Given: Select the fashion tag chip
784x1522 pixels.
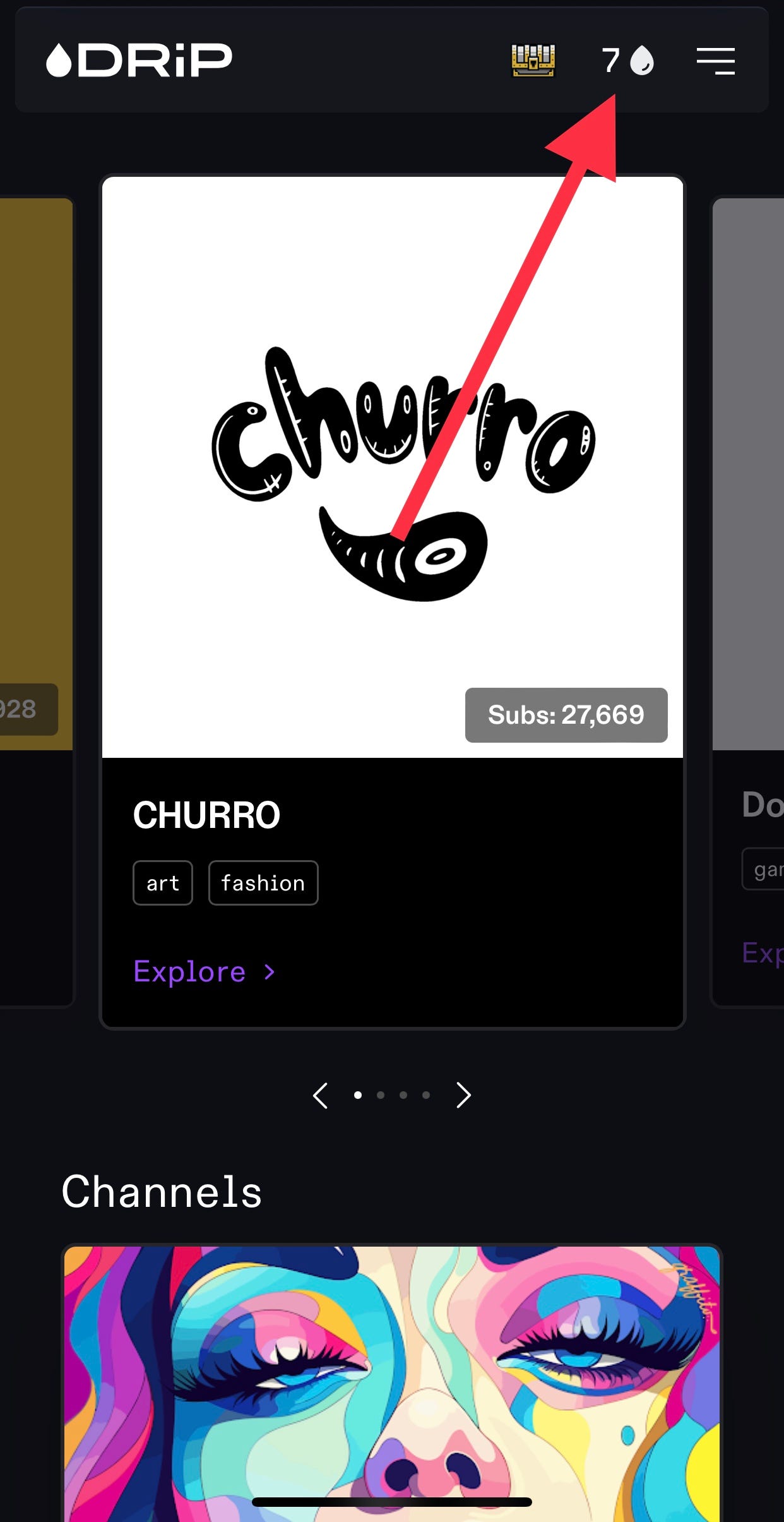Looking at the screenshot, I should click(263, 883).
